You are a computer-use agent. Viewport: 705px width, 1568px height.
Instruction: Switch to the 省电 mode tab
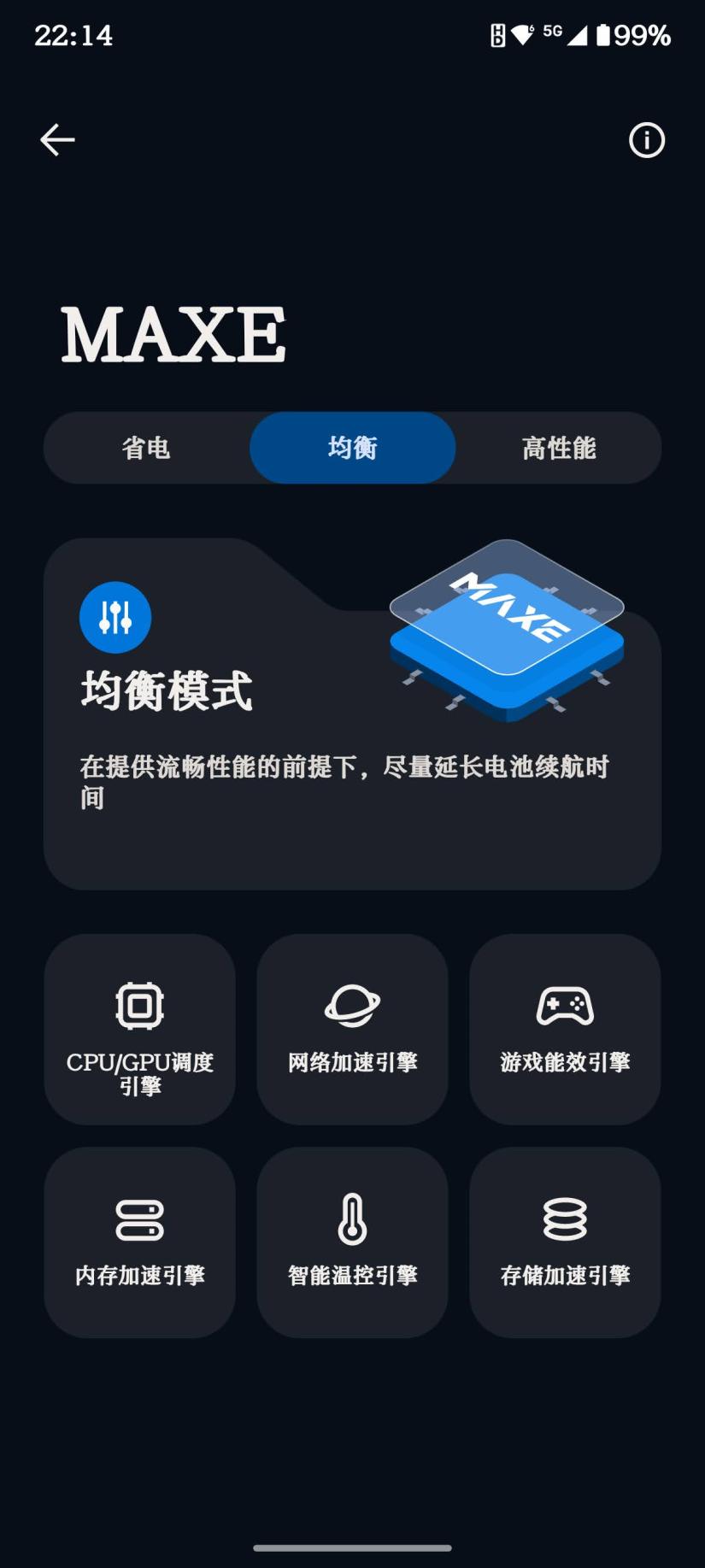(x=146, y=448)
